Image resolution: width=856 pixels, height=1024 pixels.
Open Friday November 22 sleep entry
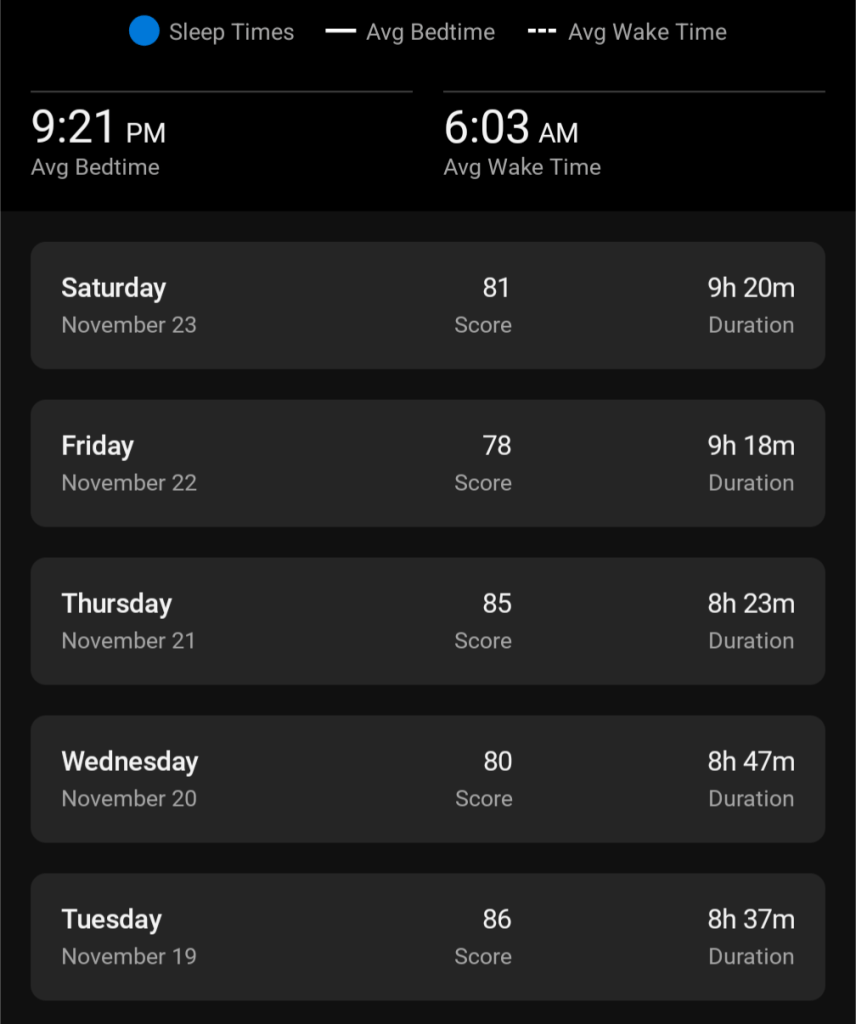pos(427,463)
